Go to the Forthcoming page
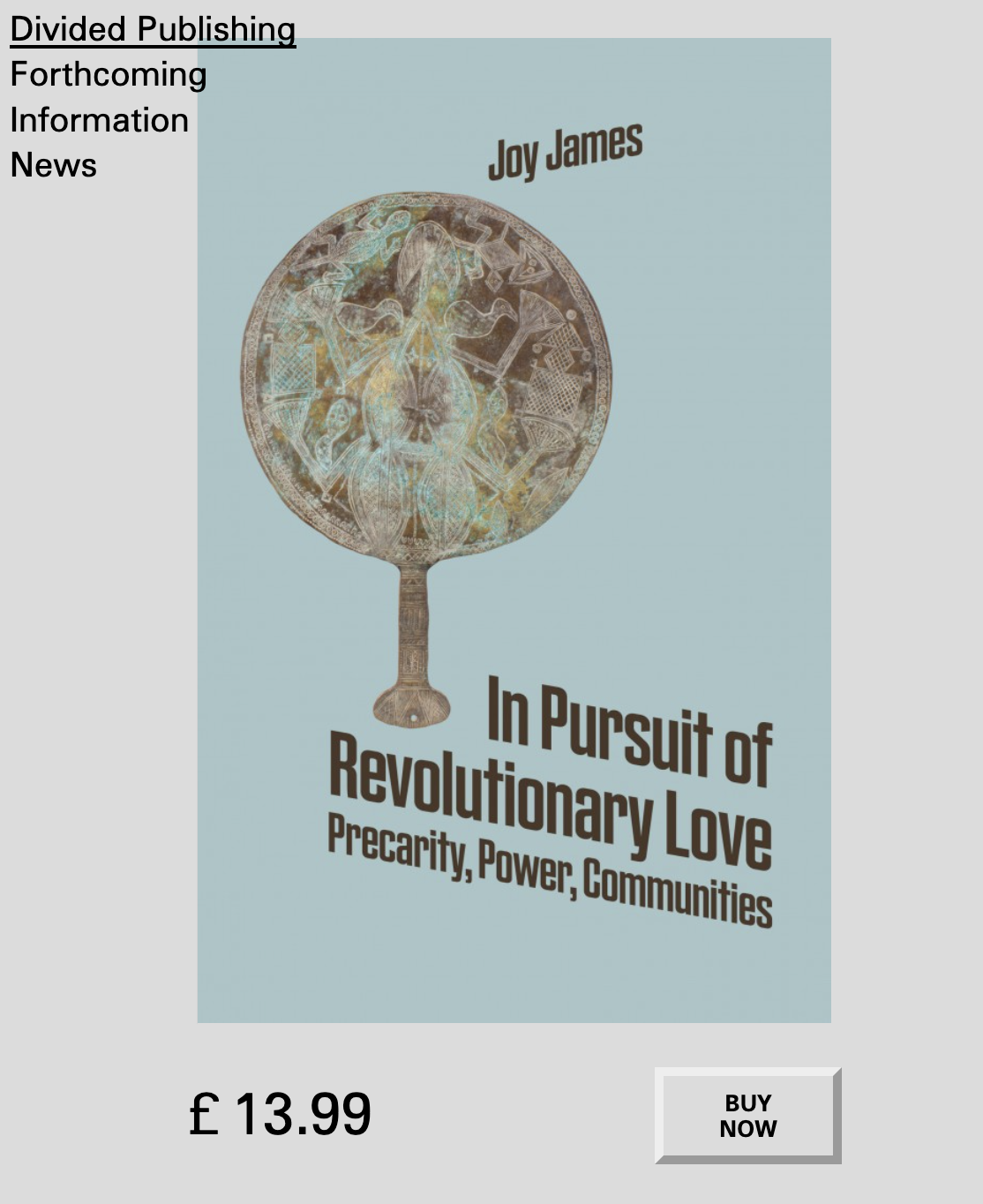 point(108,74)
